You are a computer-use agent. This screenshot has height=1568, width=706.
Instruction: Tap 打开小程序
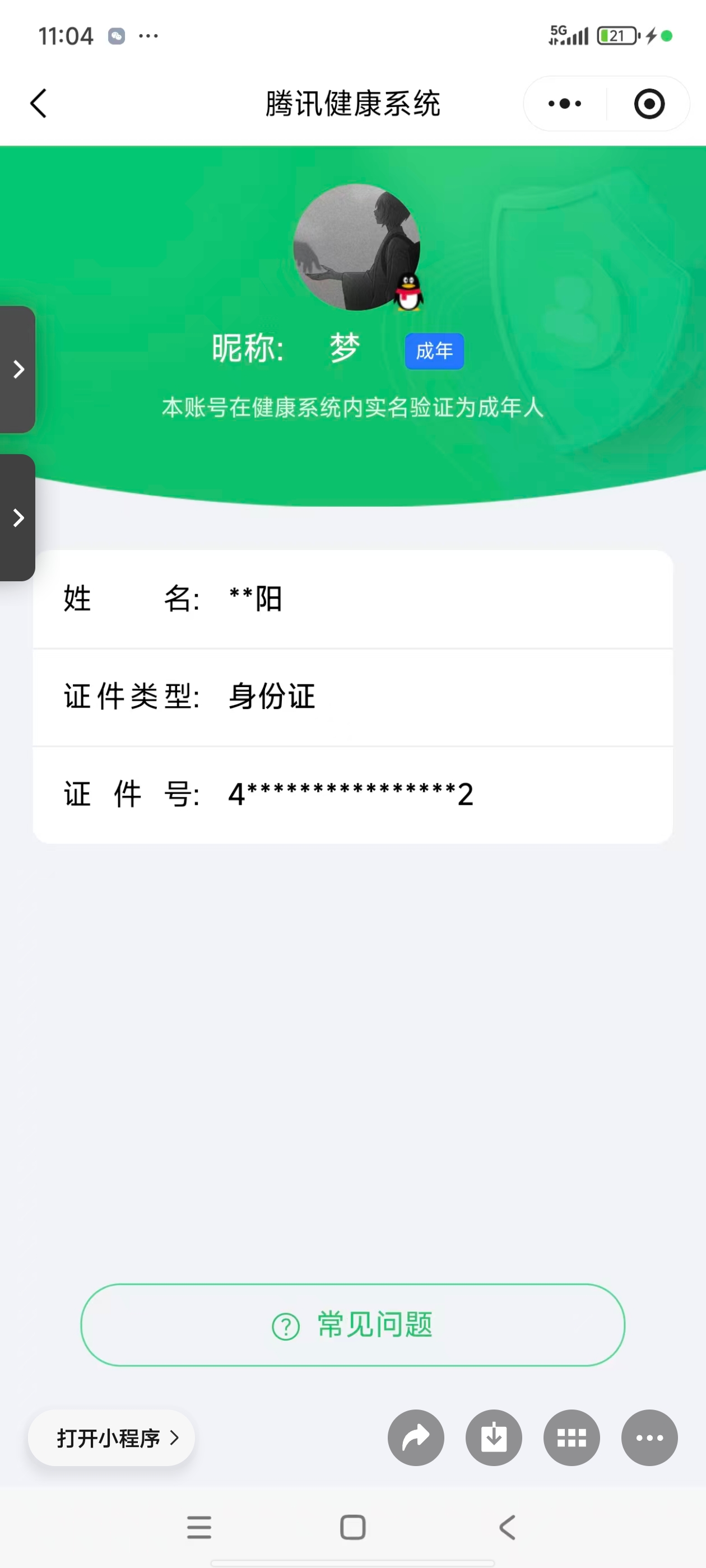(x=112, y=1438)
